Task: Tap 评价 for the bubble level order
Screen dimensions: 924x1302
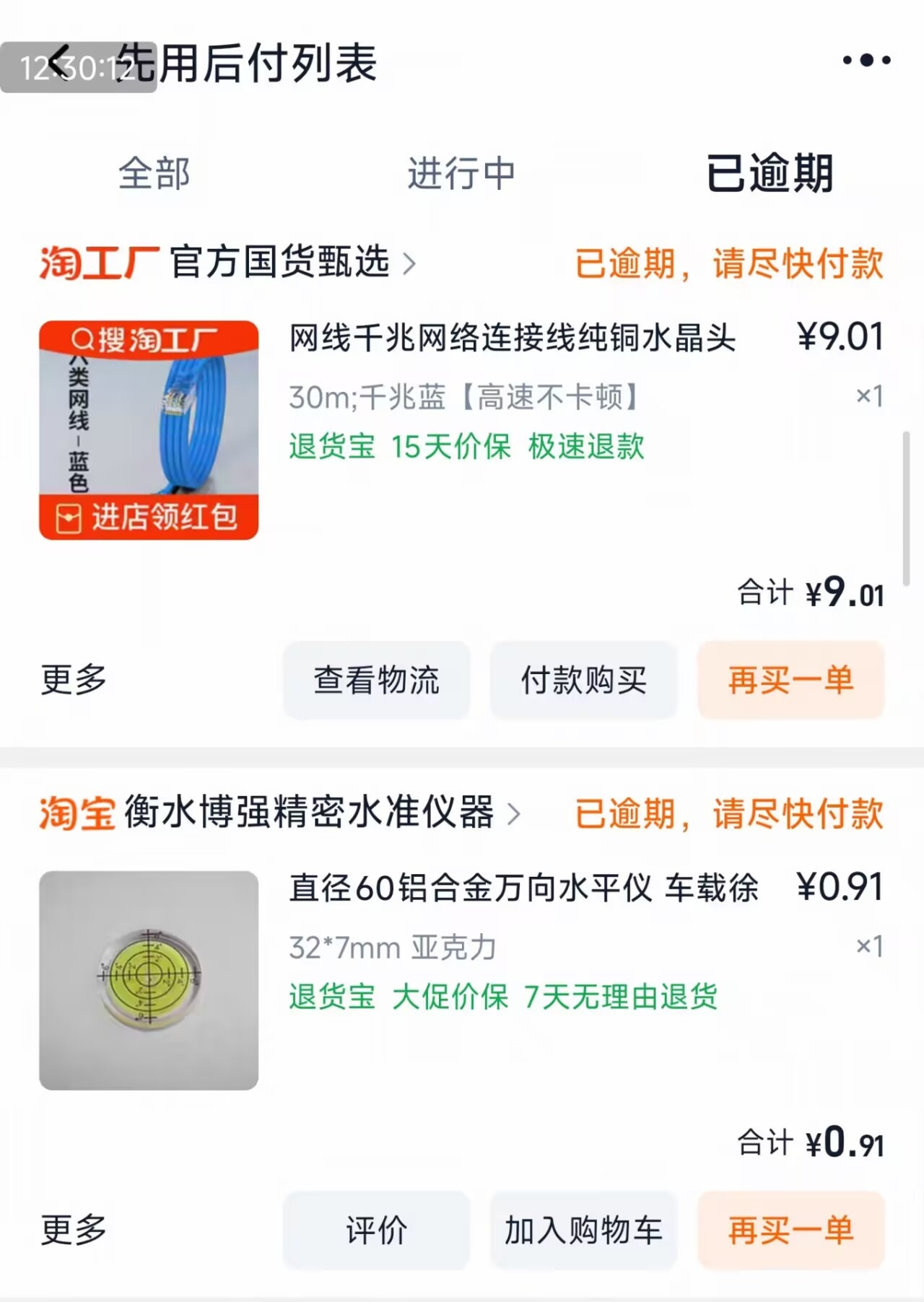Action: pyautogui.click(x=376, y=1230)
